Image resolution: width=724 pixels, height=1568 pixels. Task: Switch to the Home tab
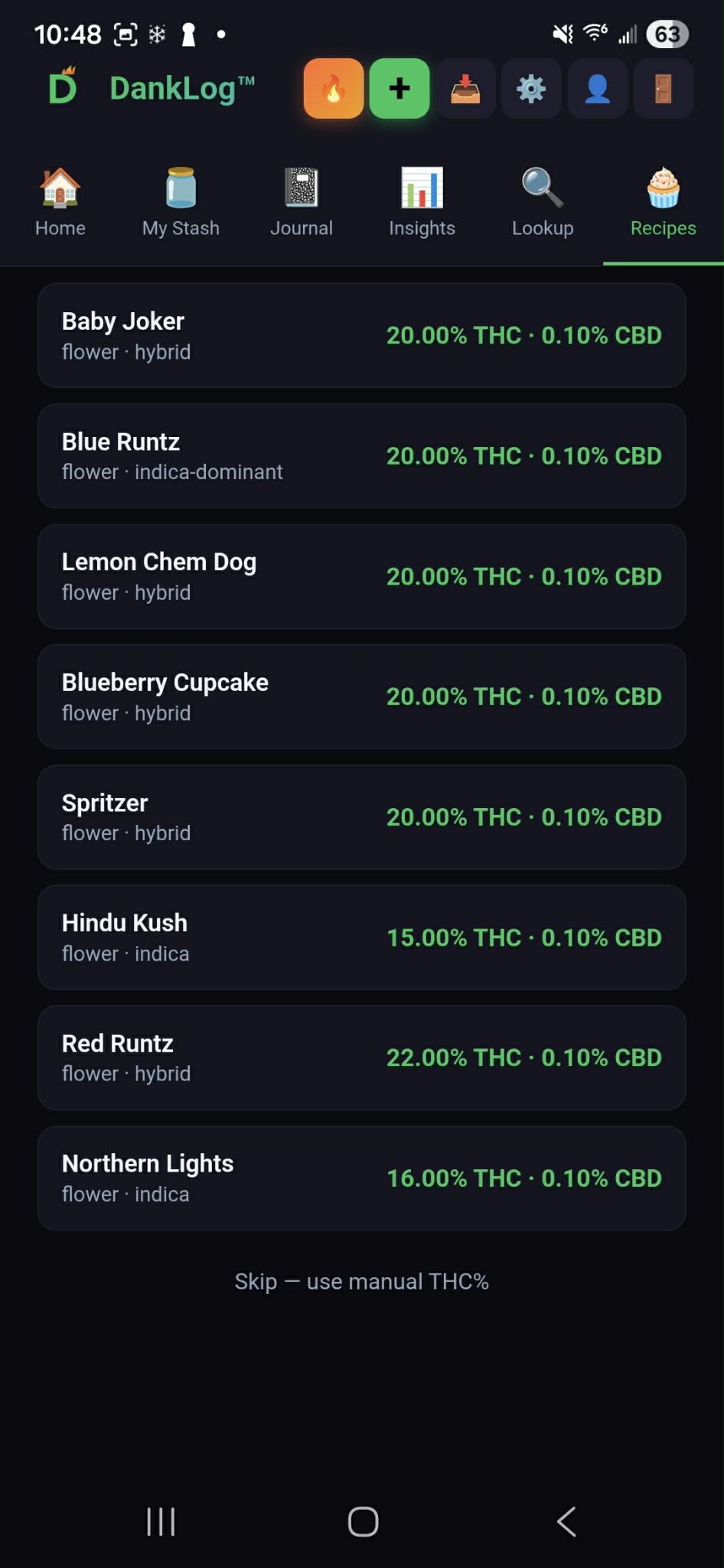(x=60, y=199)
